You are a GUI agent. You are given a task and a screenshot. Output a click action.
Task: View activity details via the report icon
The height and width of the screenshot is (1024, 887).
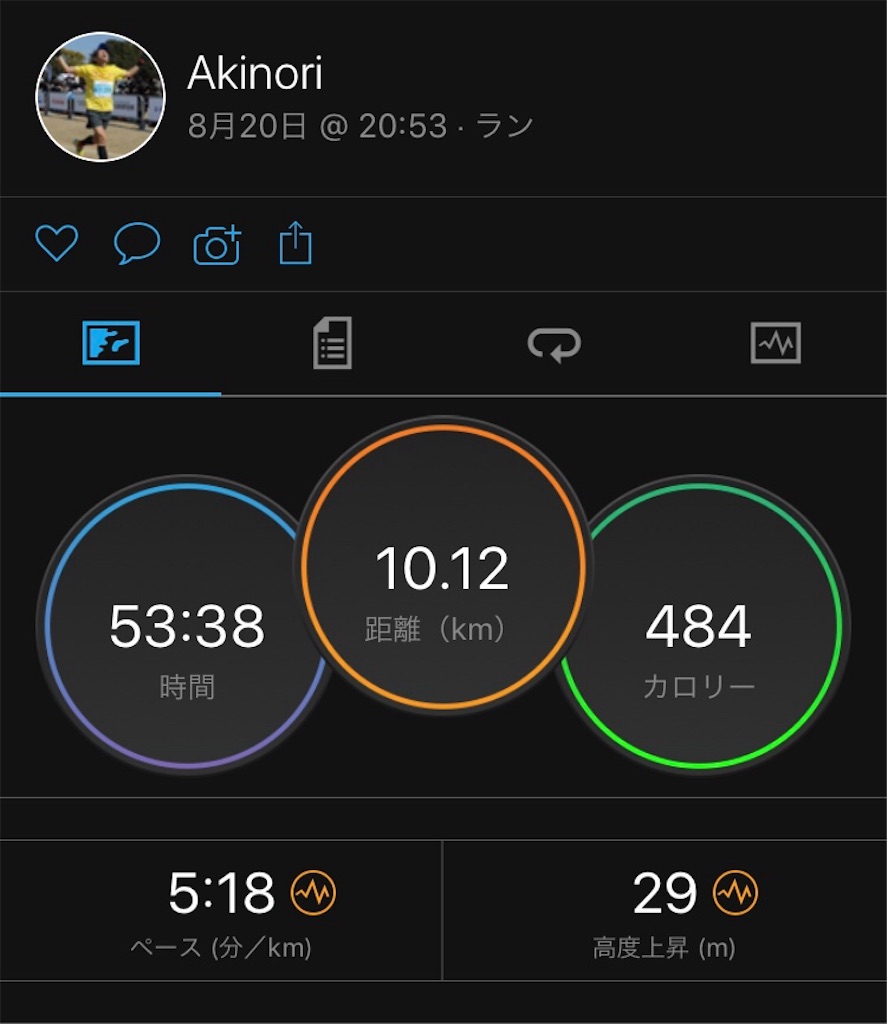332,342
